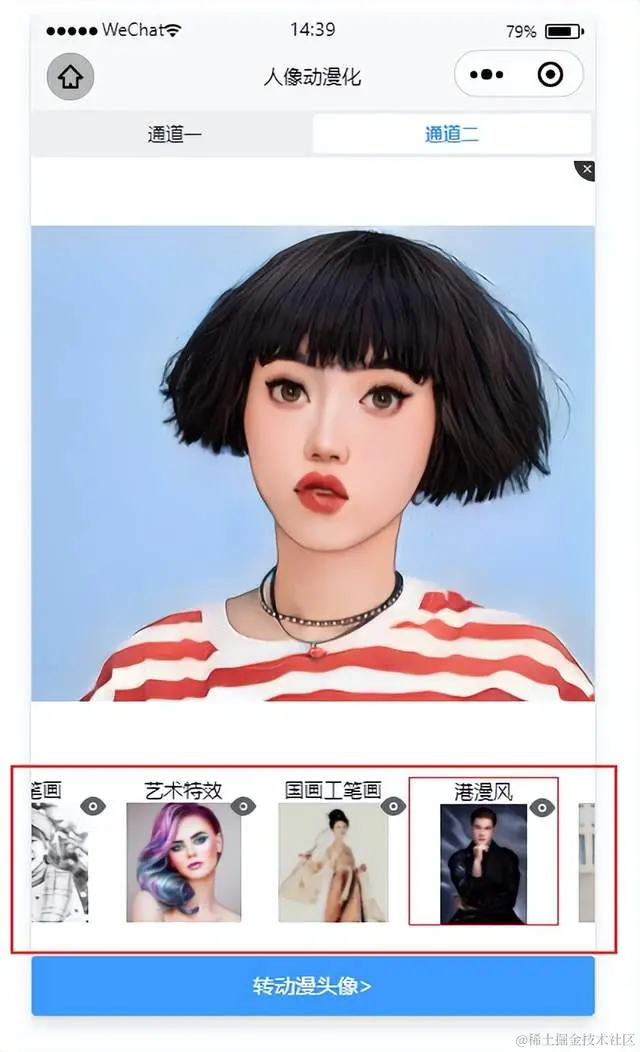Tap the 转动漫头像 button
Viewport: 640px width, 1052px height.
pos(312,986)
